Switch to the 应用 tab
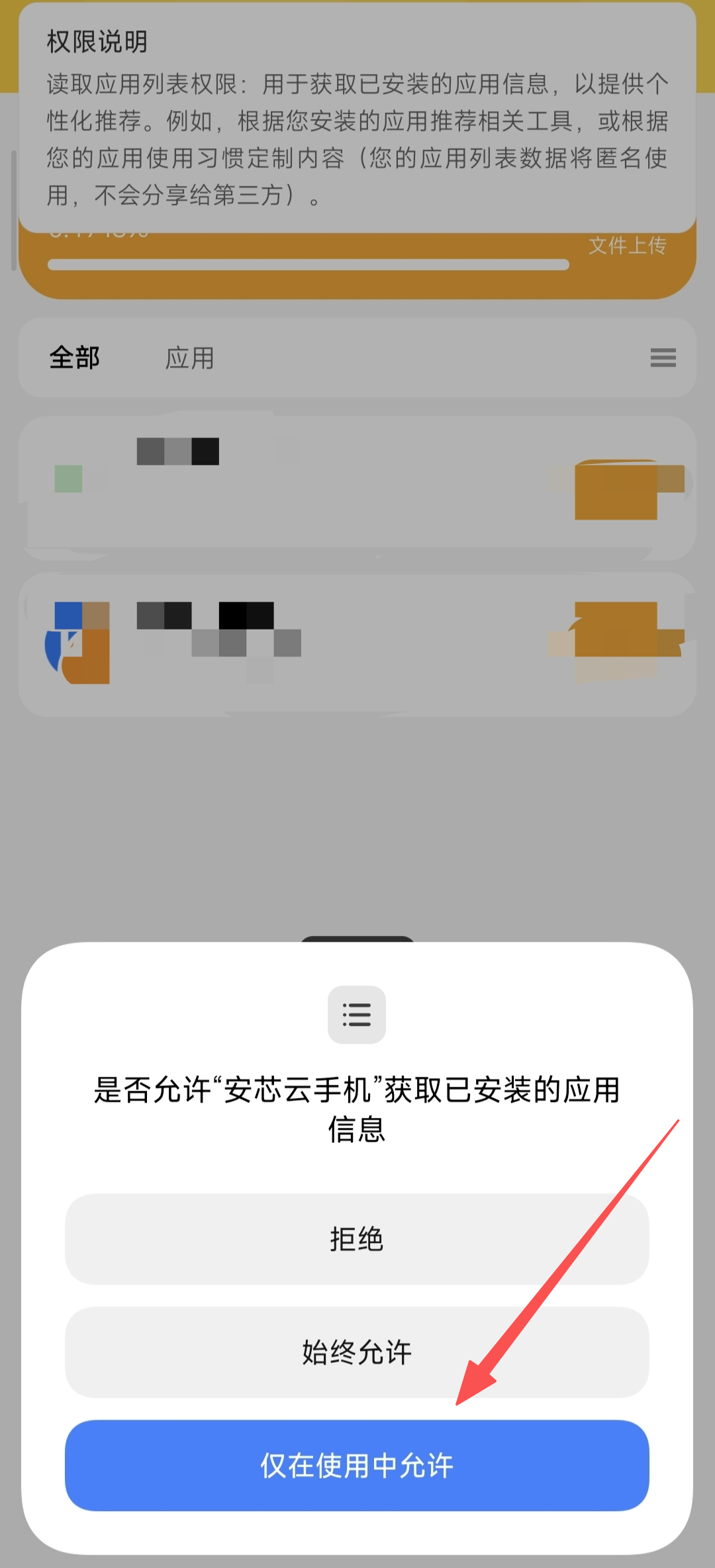The image size is (715, 1568). coord(190,358)
